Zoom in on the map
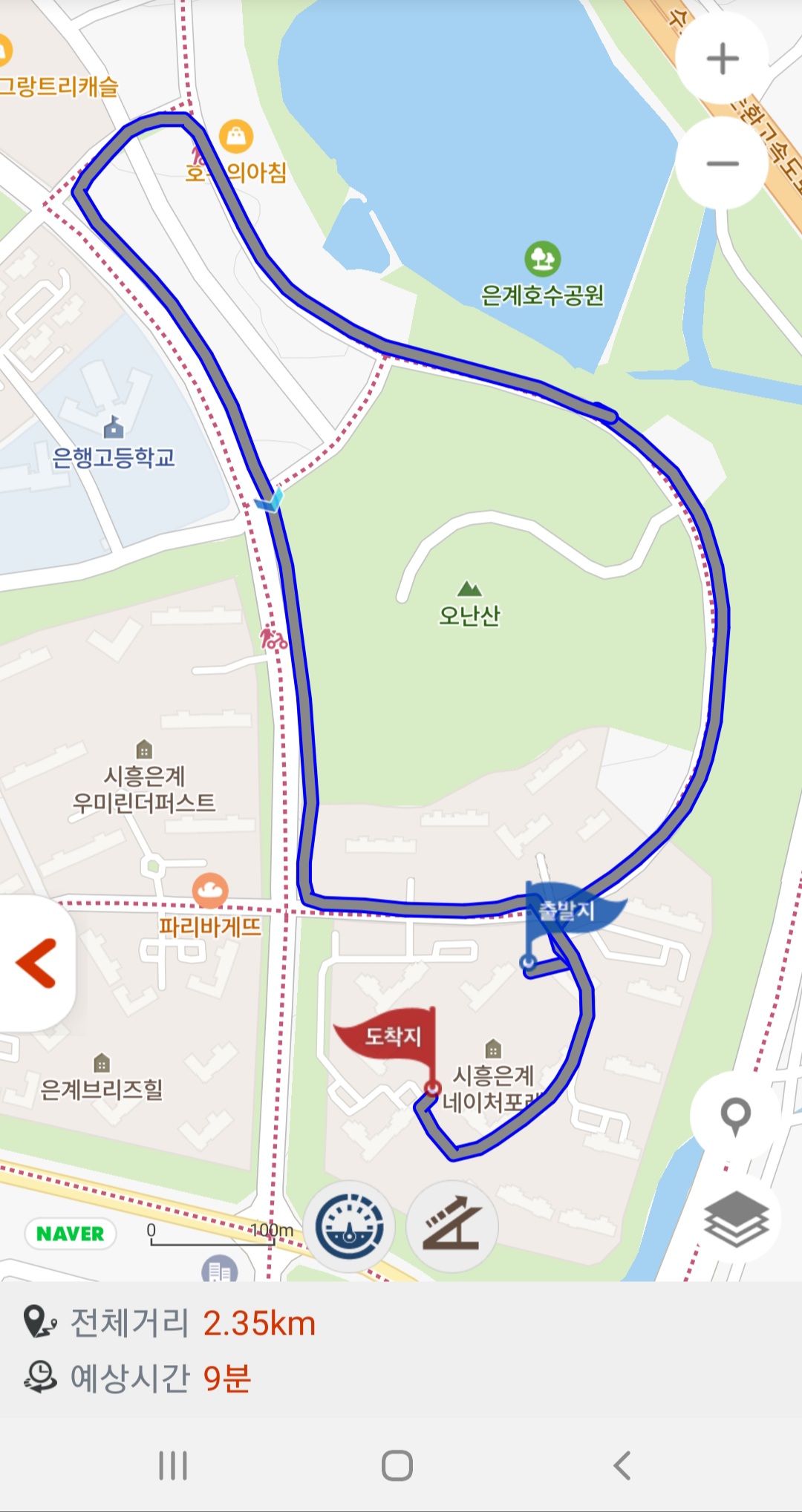The width and height of the screenshot is (802, 1512). pyautogui.click(x=722, y=59)
